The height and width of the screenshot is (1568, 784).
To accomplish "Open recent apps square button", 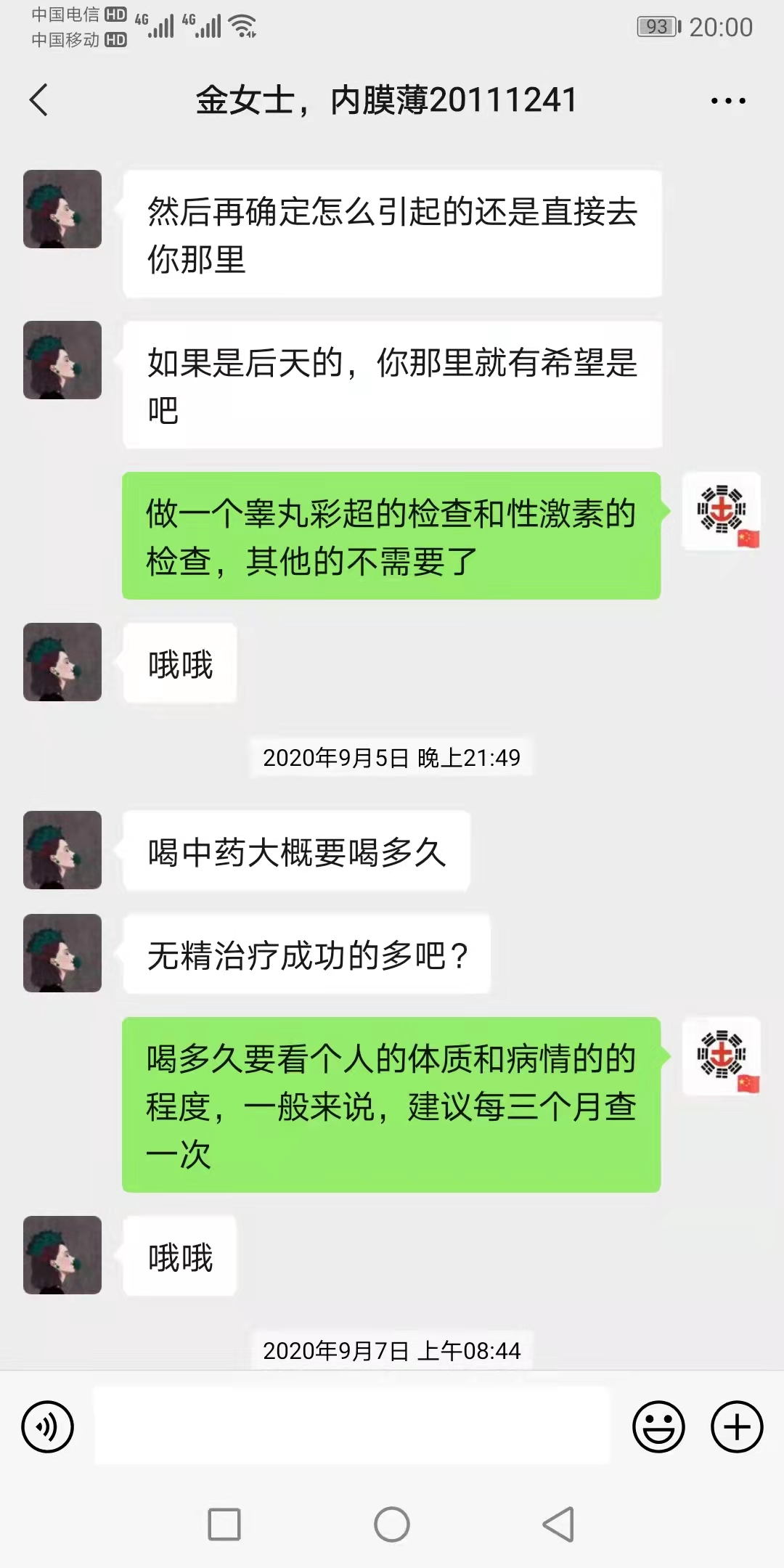I will click(224, 1524).
